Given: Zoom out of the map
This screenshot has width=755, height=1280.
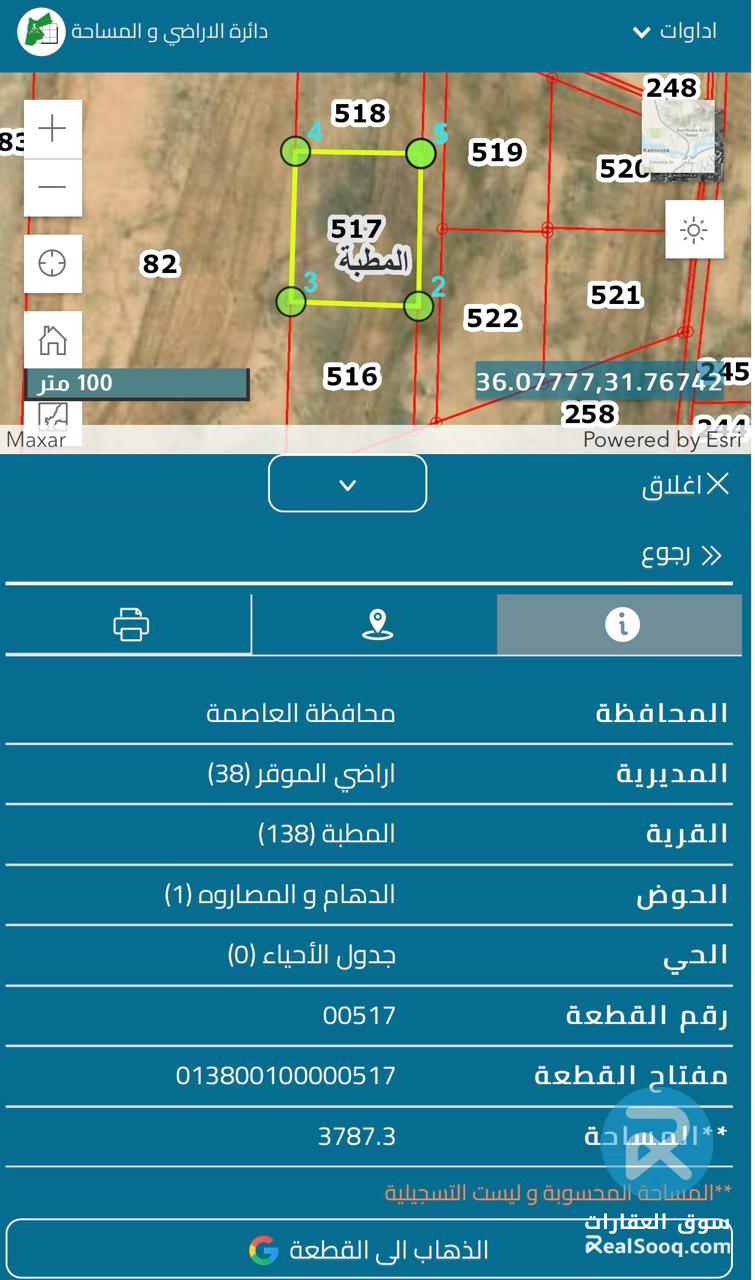Looking at the screenshot, I should point(52,187).
